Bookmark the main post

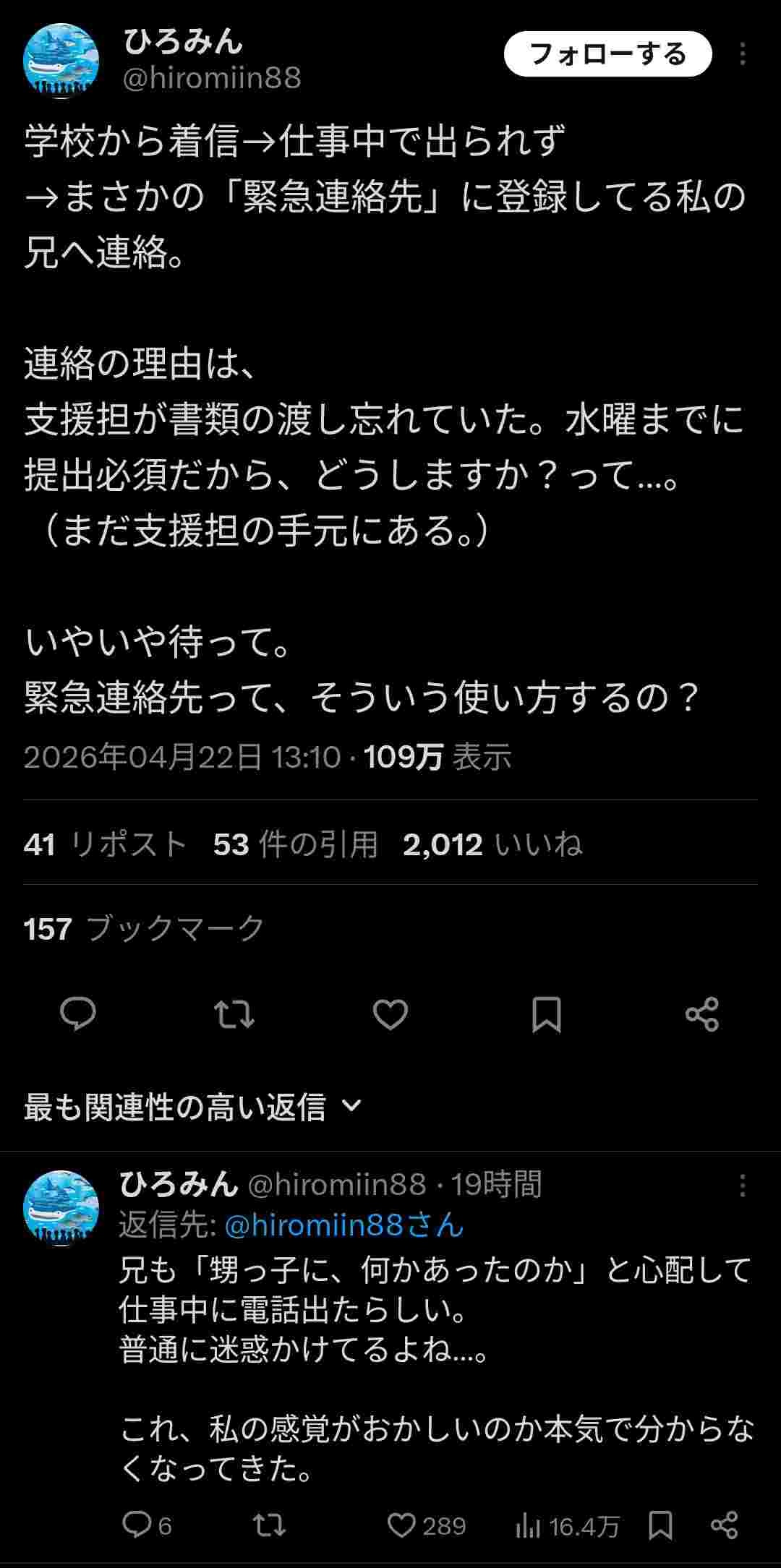pyautogui.click(x=547, y=1014)
